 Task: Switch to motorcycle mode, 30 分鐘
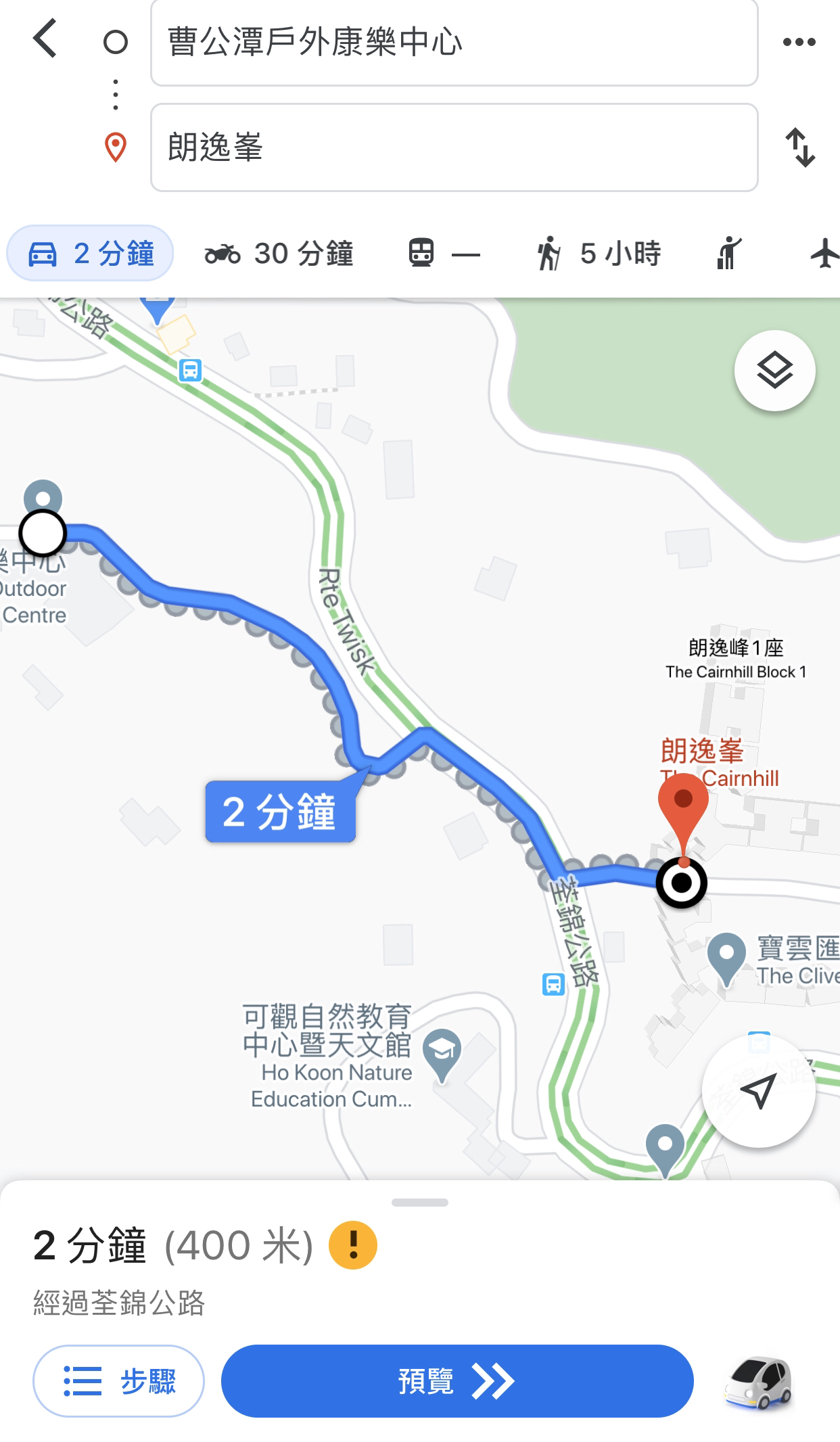pyautogui.click(x=279, y=254)
